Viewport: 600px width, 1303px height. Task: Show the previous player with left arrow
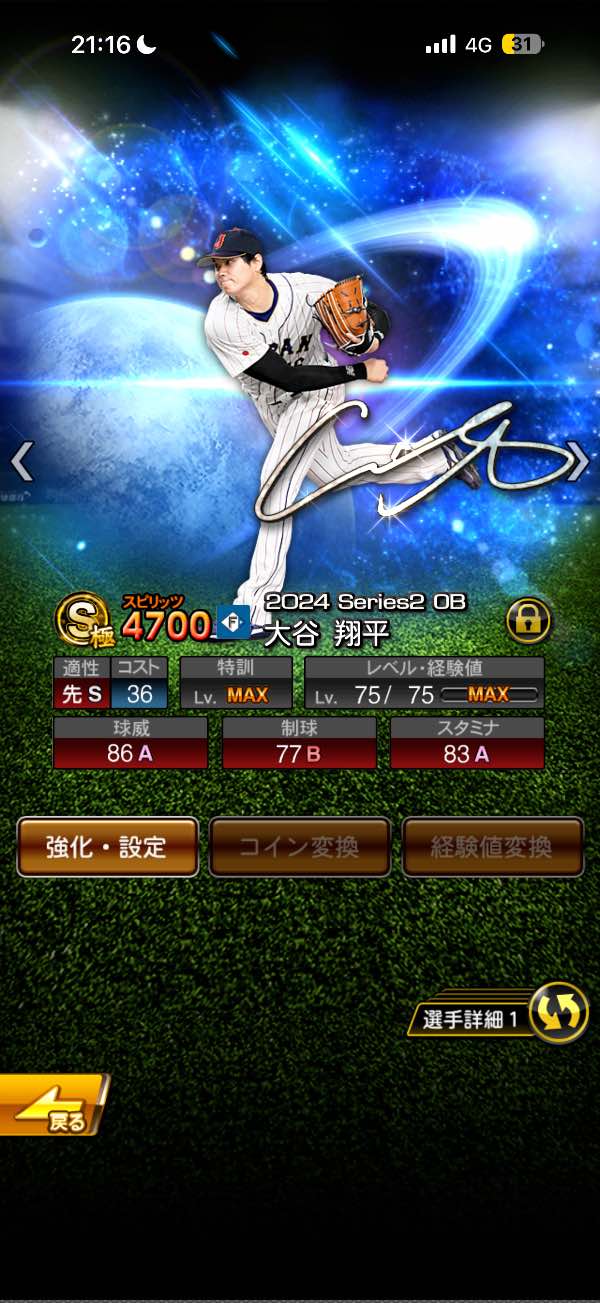[x=21, y=460]
